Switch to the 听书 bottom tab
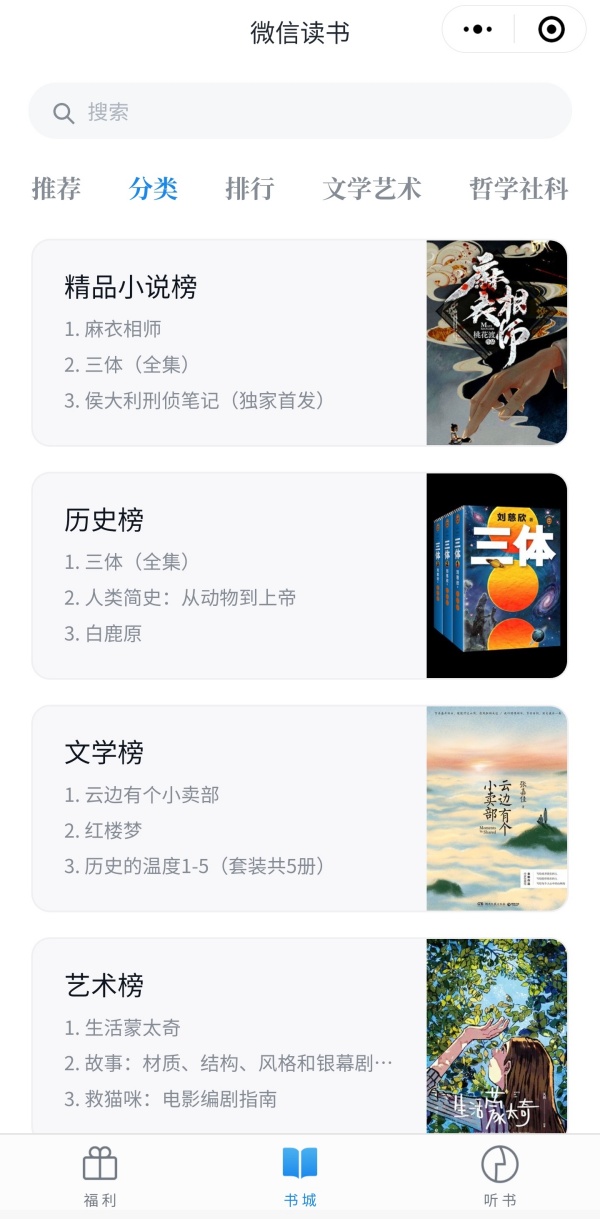Screen dimensions: 600x1219 [x=500, y=1176]
